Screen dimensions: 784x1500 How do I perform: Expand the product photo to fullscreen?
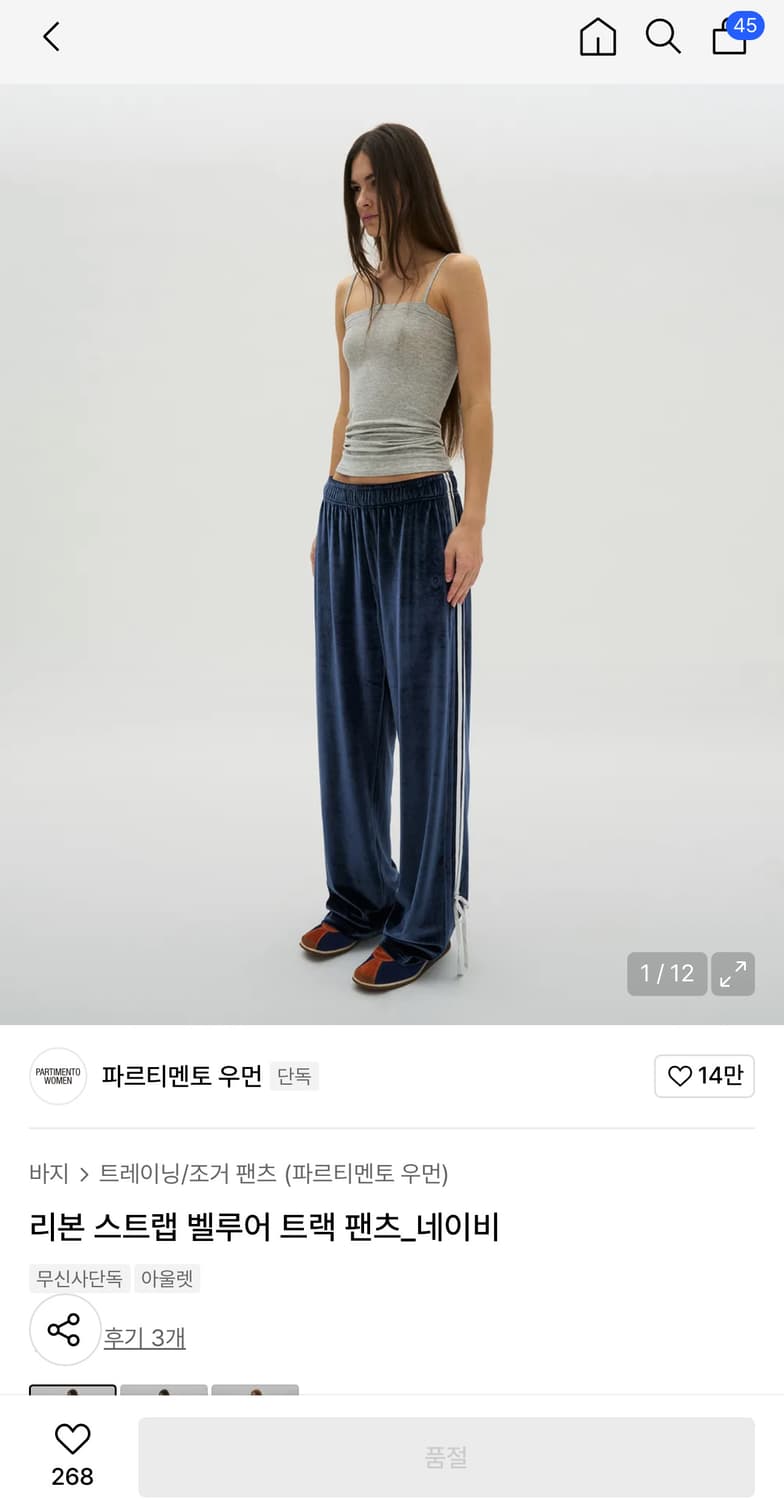click(x=733, y=973)
